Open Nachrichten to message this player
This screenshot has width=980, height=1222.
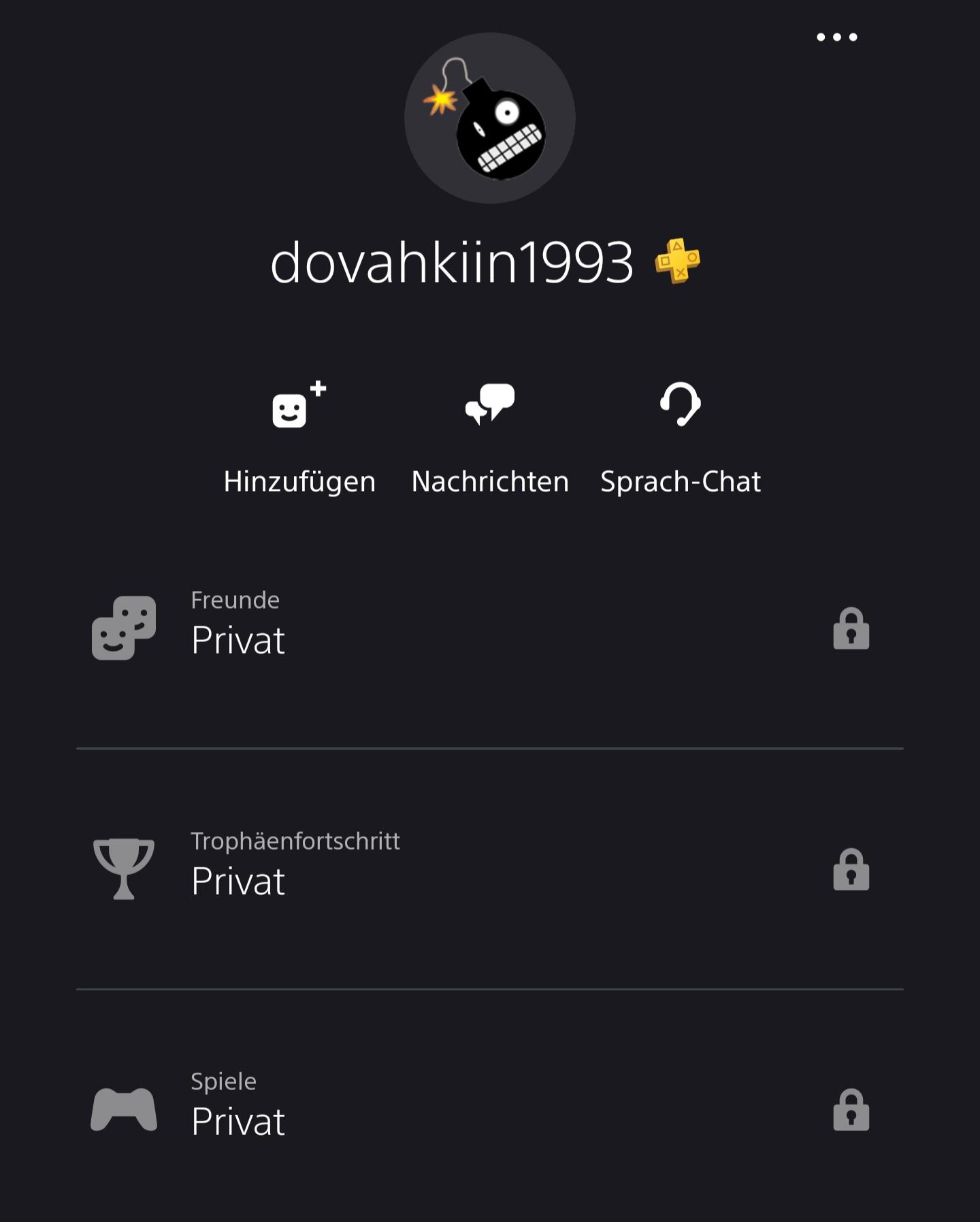click(x=490, y=437)
